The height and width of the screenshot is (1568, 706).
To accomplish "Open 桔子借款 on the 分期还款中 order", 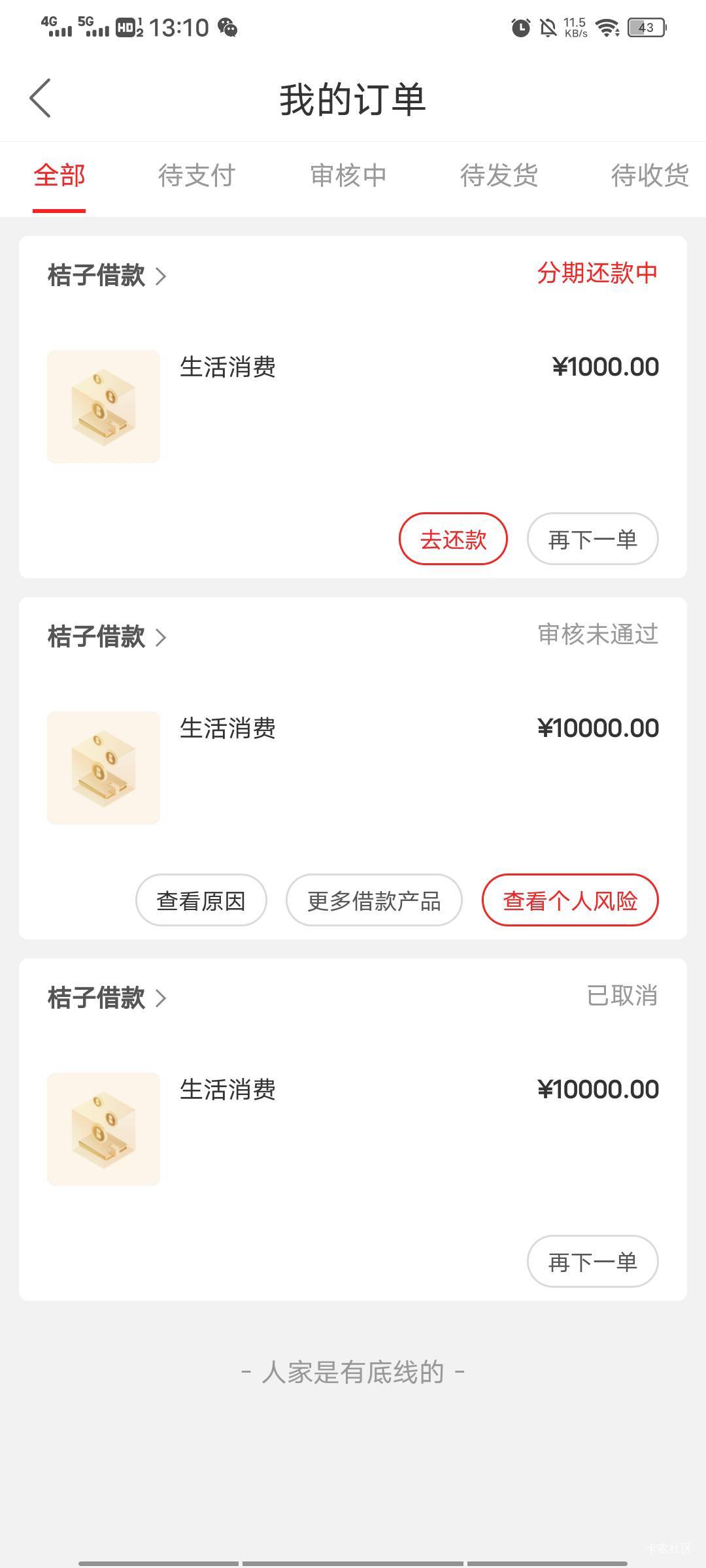I will (x=107, y=276).
